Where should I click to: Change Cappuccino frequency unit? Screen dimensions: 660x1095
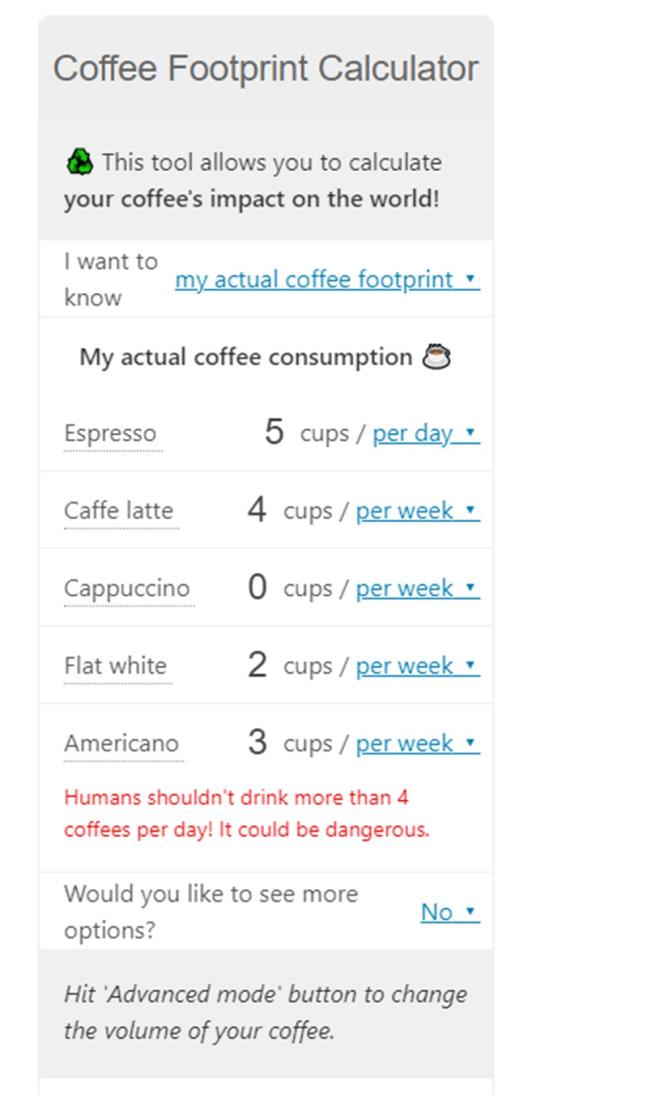[x=417, y=588]
